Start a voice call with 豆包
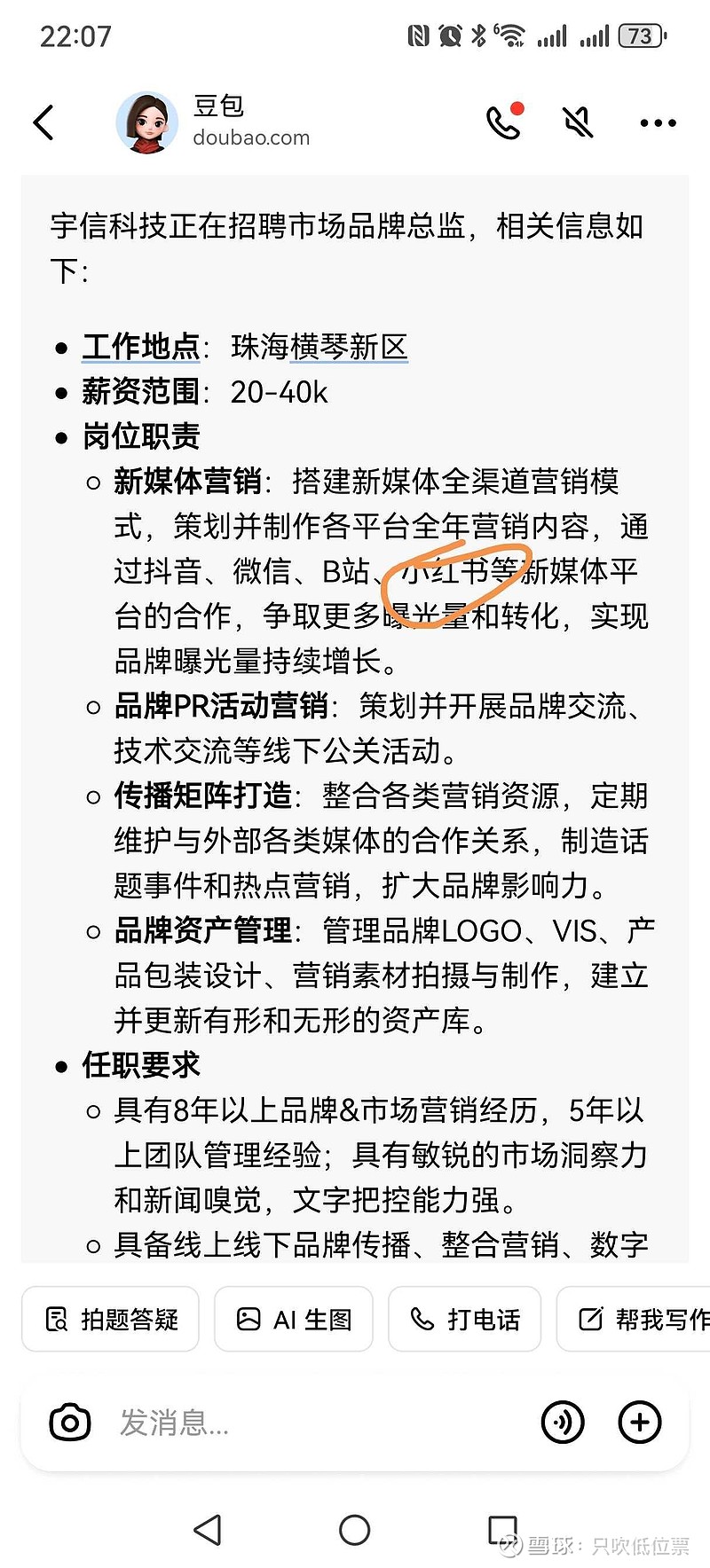This screenshot has width=710, height=1568. click(x=504, y=122)
